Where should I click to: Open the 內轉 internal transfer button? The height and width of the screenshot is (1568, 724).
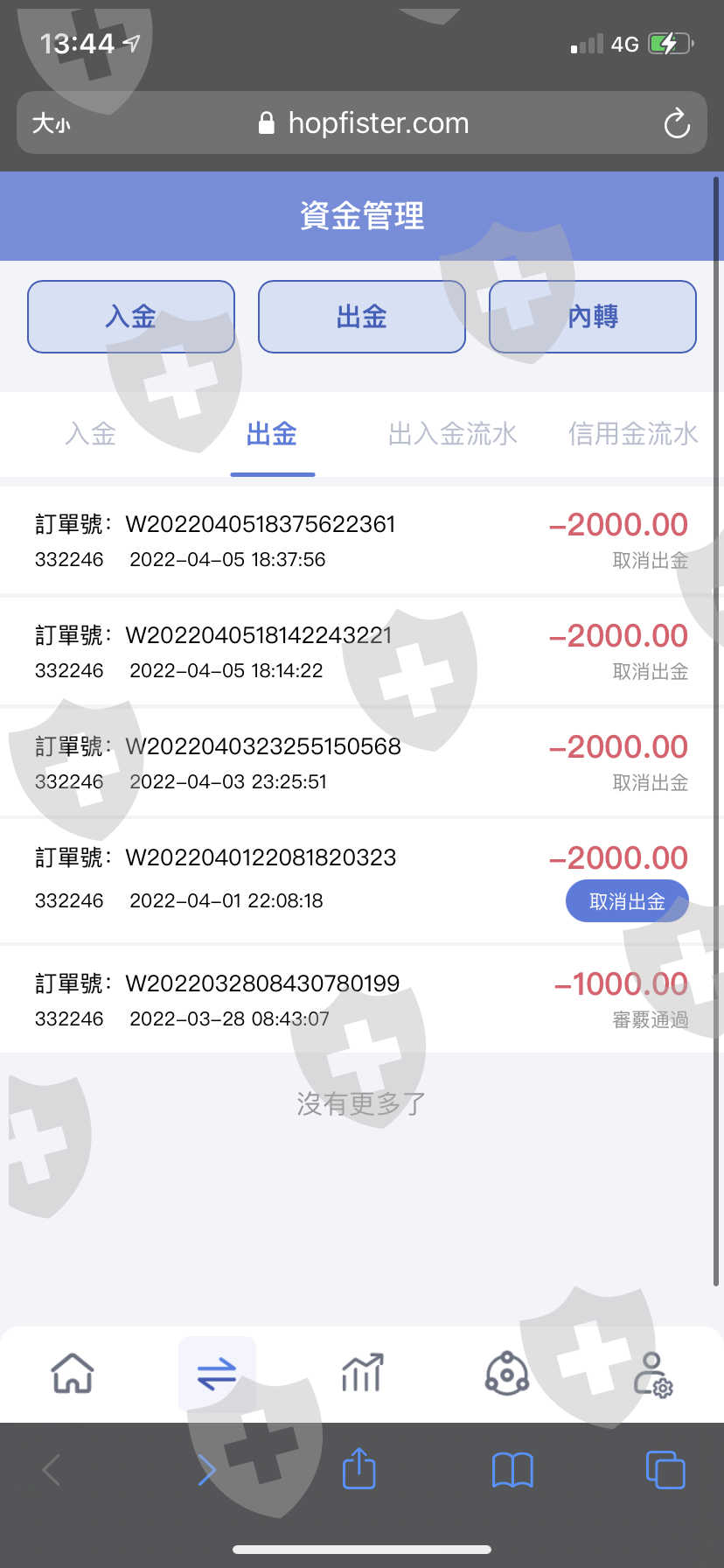593,317
